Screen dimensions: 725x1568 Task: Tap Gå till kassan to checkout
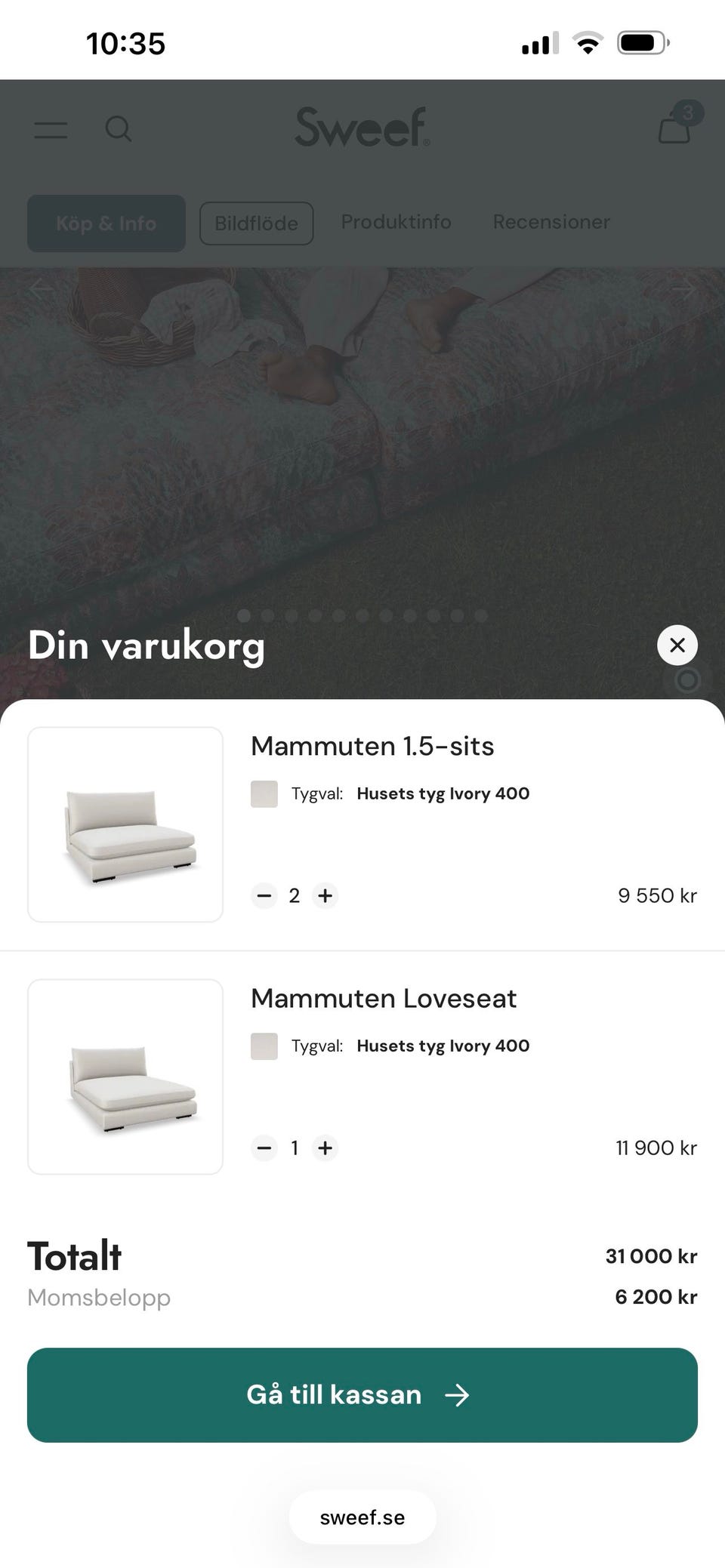(x=362, y=1394)
